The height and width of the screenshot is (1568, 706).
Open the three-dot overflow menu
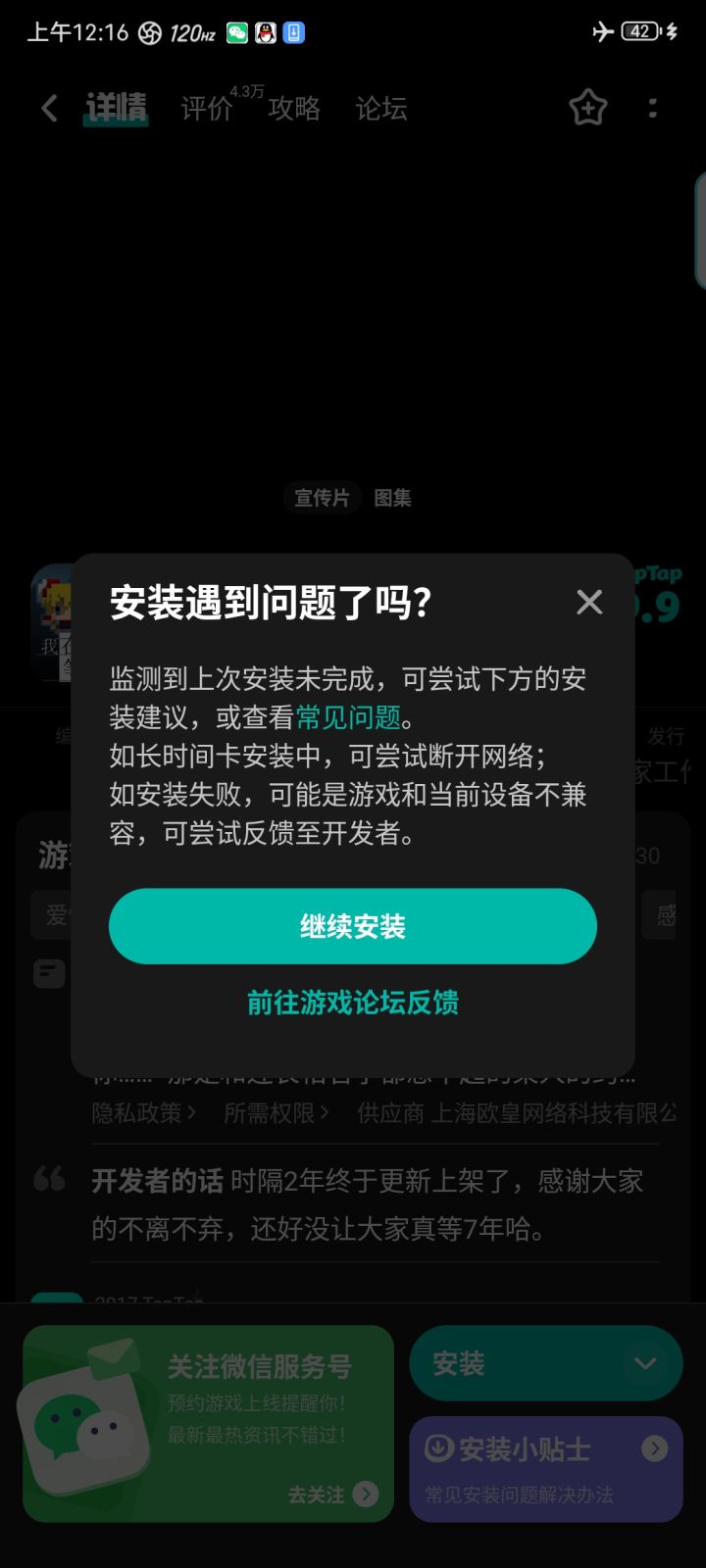point(653,108)
